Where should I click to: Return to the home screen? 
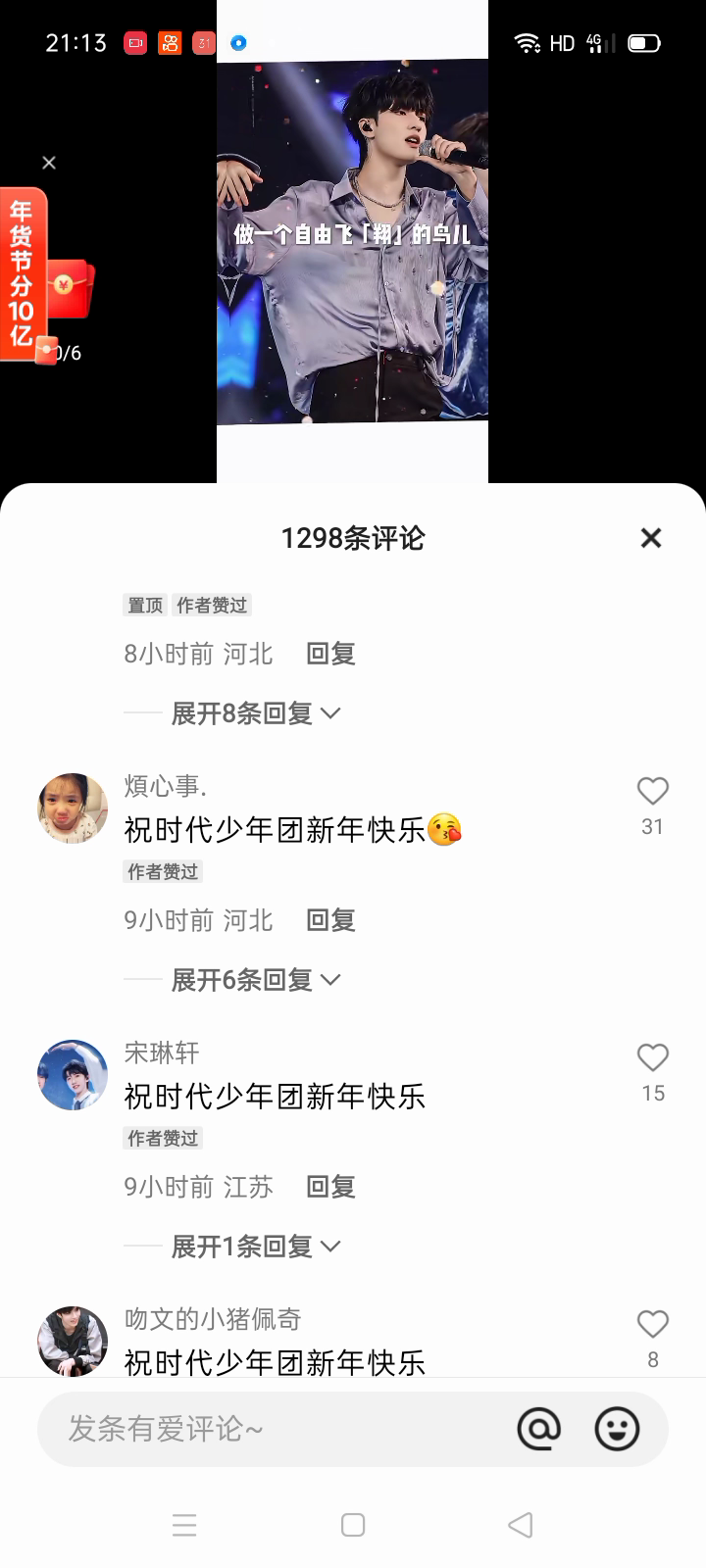coord(353,1525)
